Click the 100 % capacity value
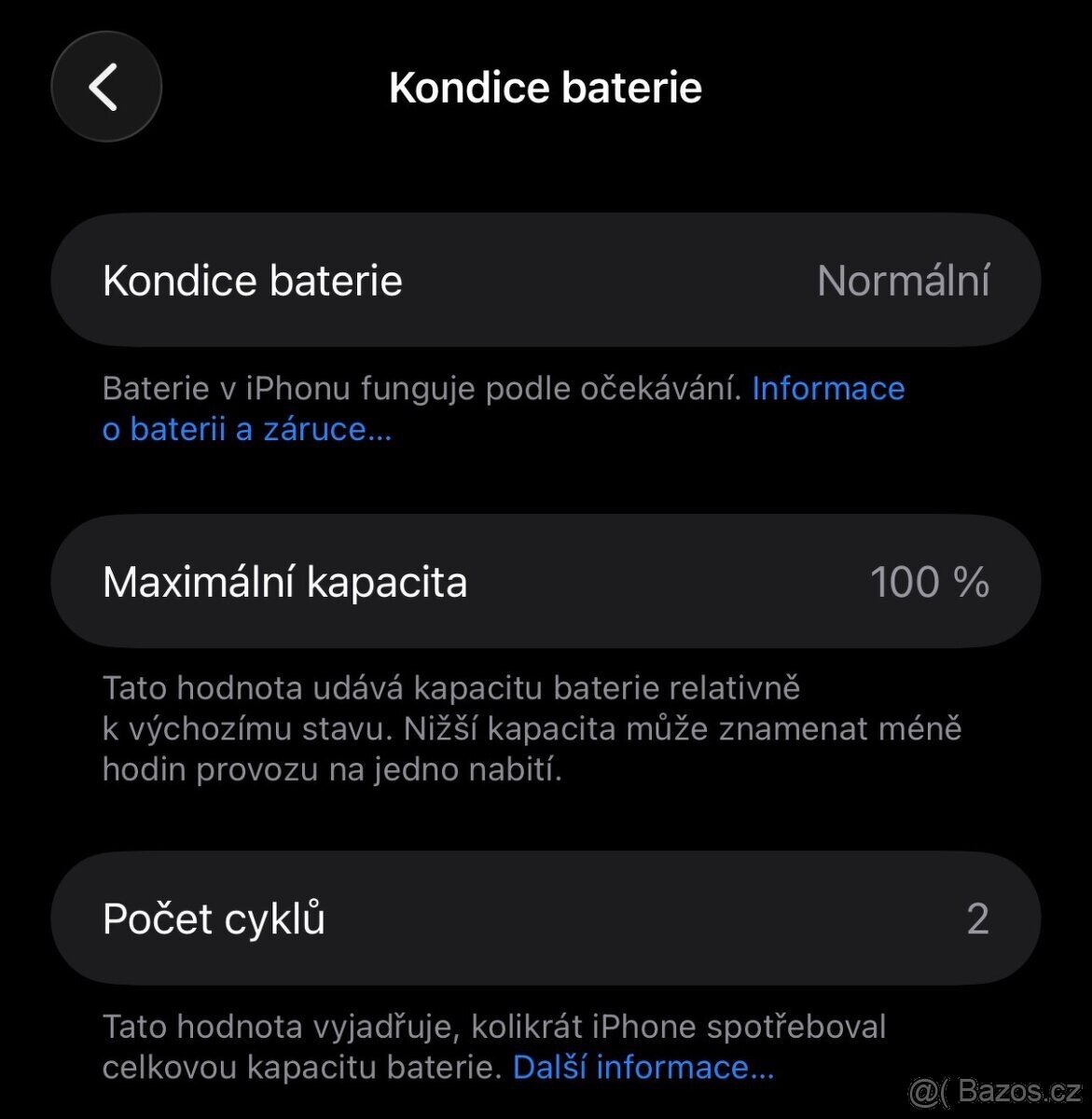The height and width of the screenshot is (1119, 1092). click(930, 581)
